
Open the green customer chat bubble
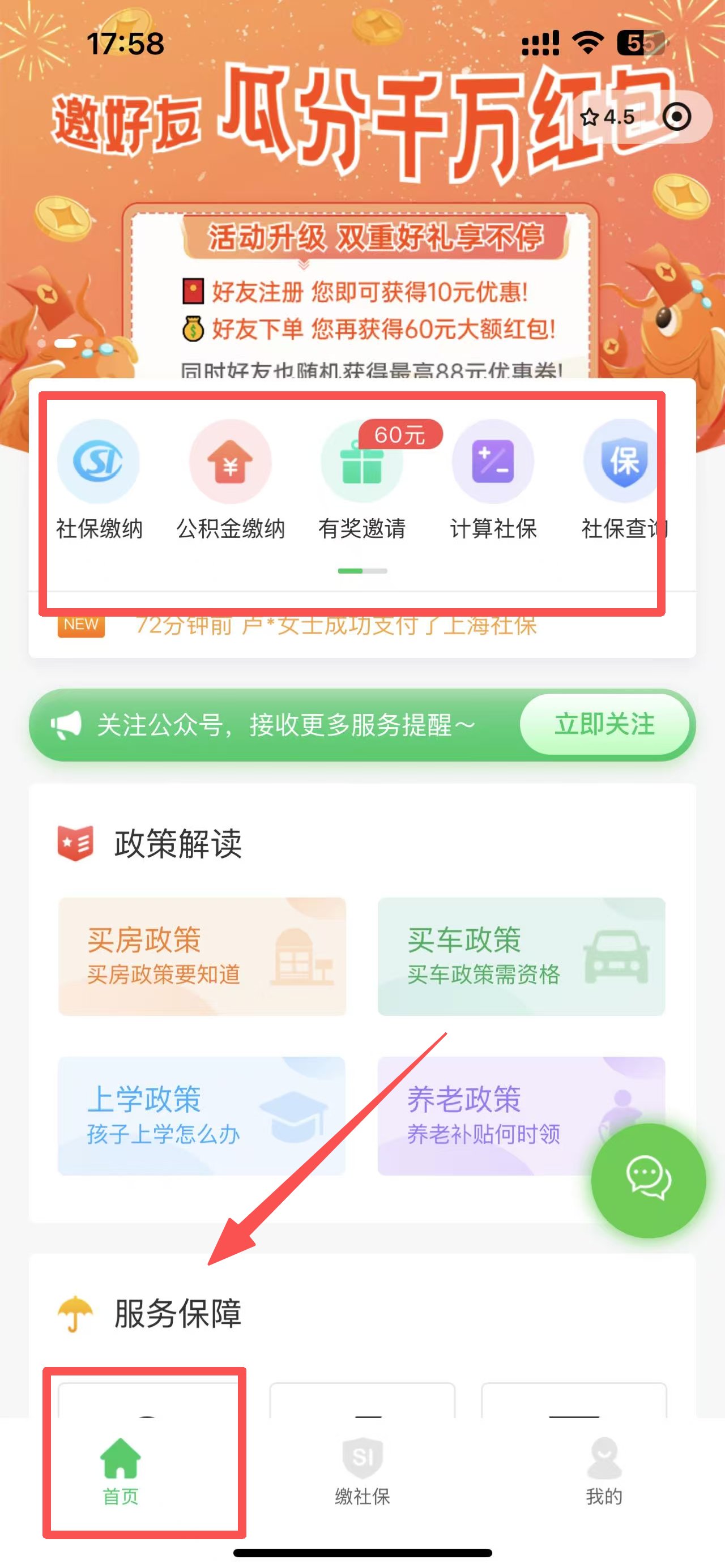pos(649,1180)
